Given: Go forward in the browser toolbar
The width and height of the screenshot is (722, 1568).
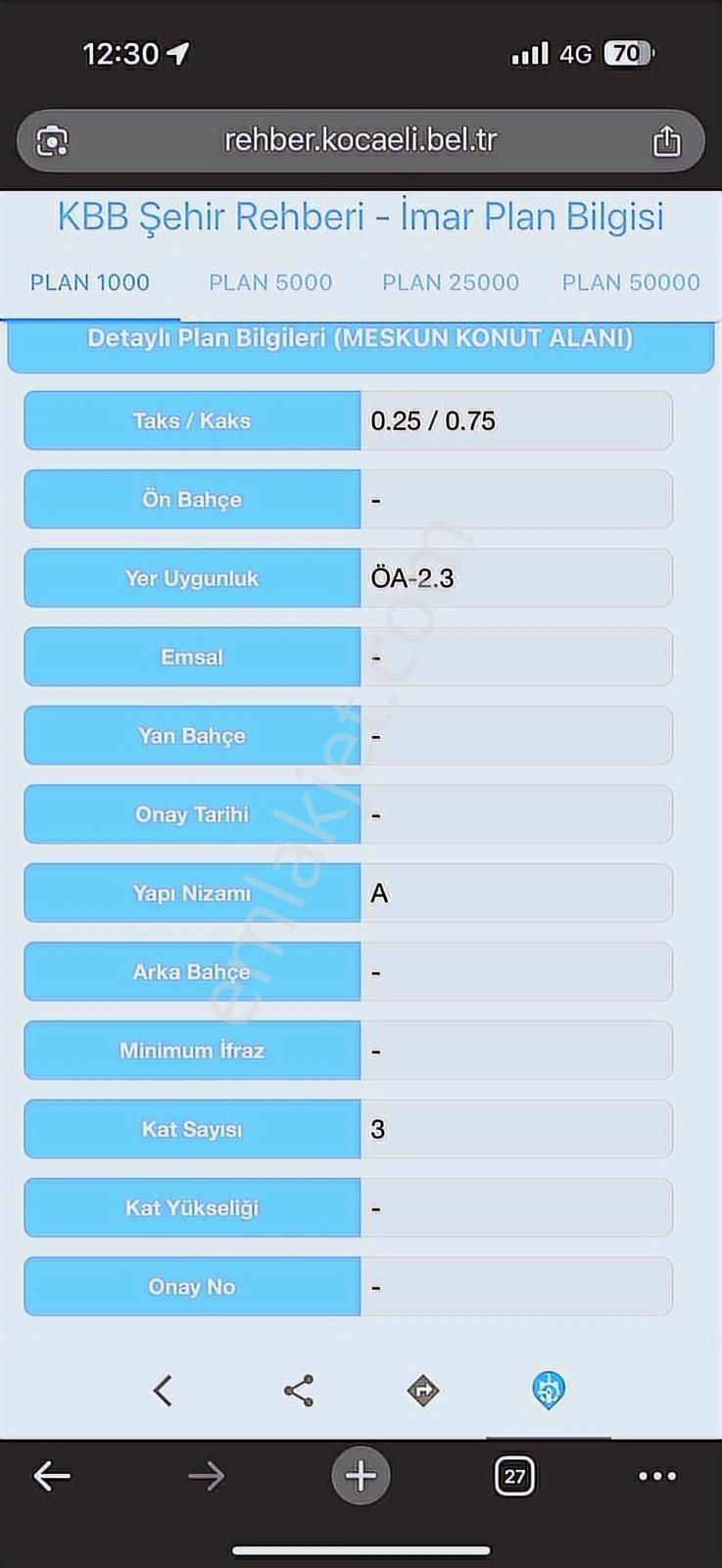Looking at the screenshot, I should 206,1475.
